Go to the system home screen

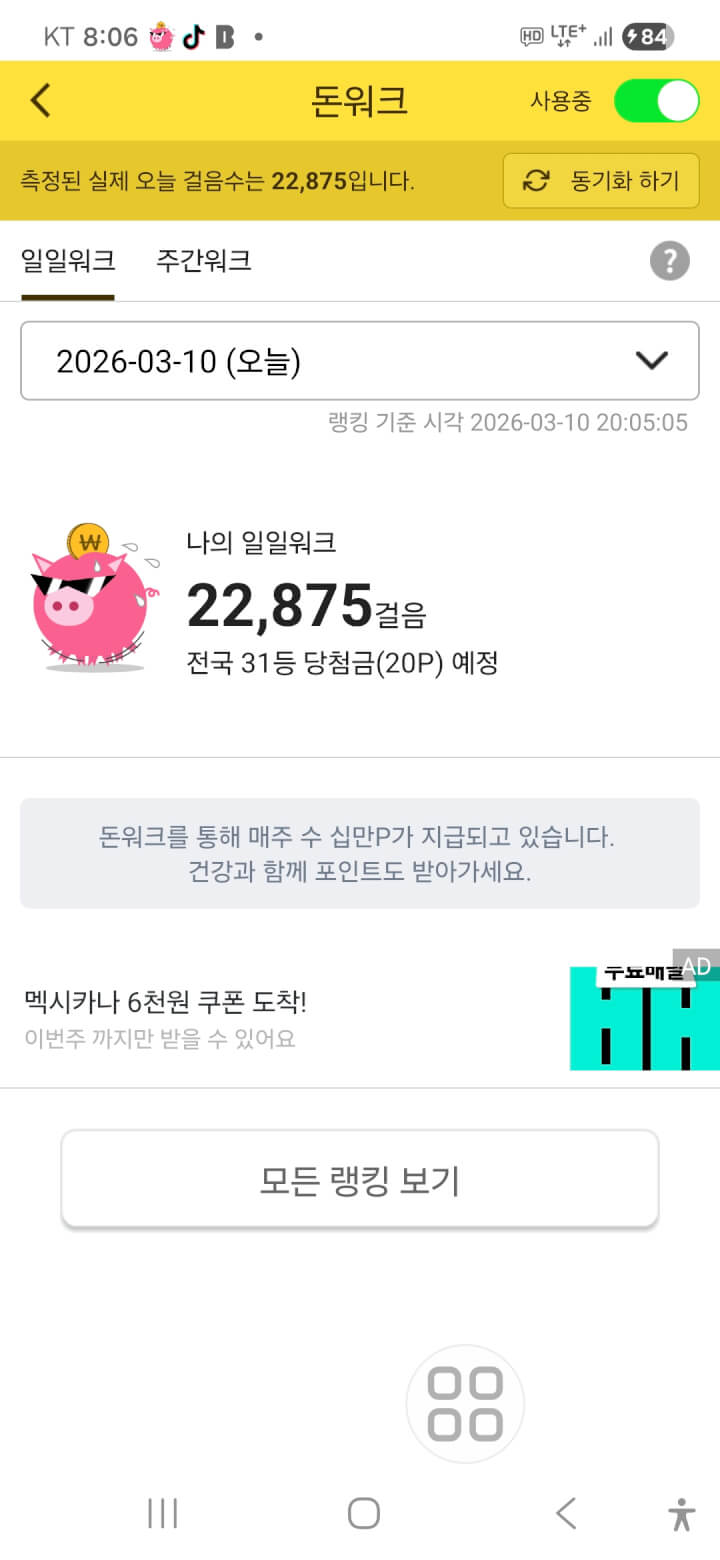(363, 1513)
